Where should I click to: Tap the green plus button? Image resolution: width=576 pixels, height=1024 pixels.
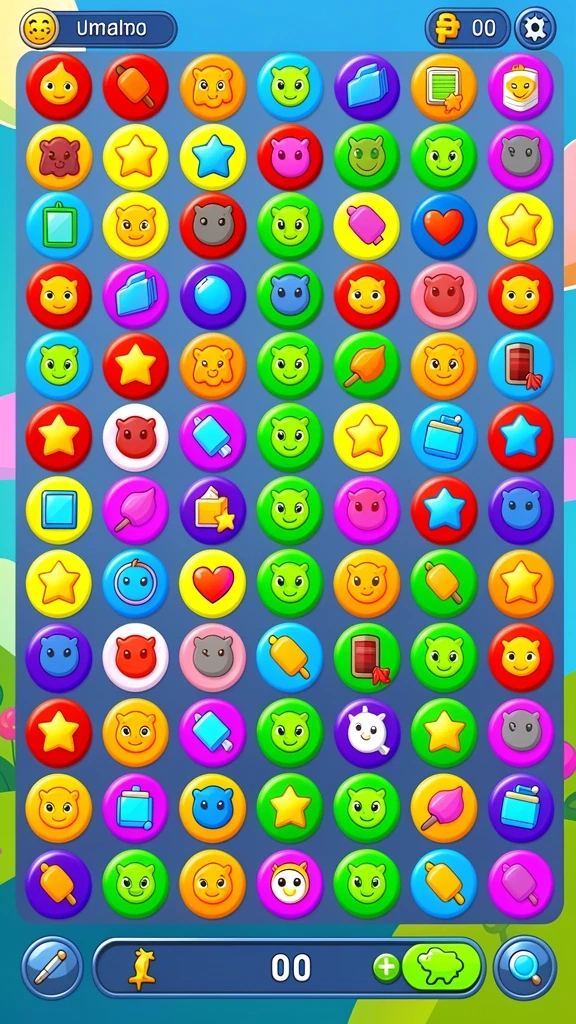386,967
